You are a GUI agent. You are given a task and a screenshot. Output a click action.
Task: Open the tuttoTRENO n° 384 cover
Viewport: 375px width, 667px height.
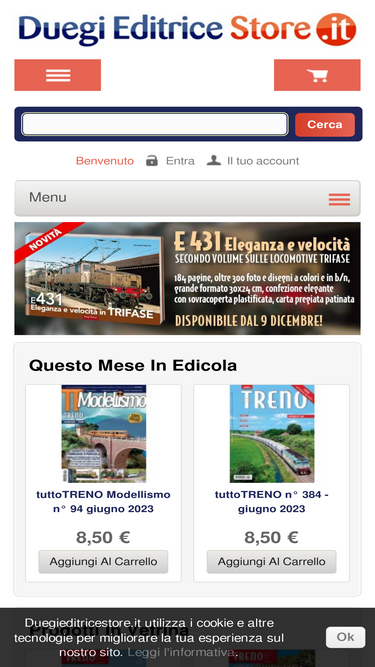[x=272, y=433]
